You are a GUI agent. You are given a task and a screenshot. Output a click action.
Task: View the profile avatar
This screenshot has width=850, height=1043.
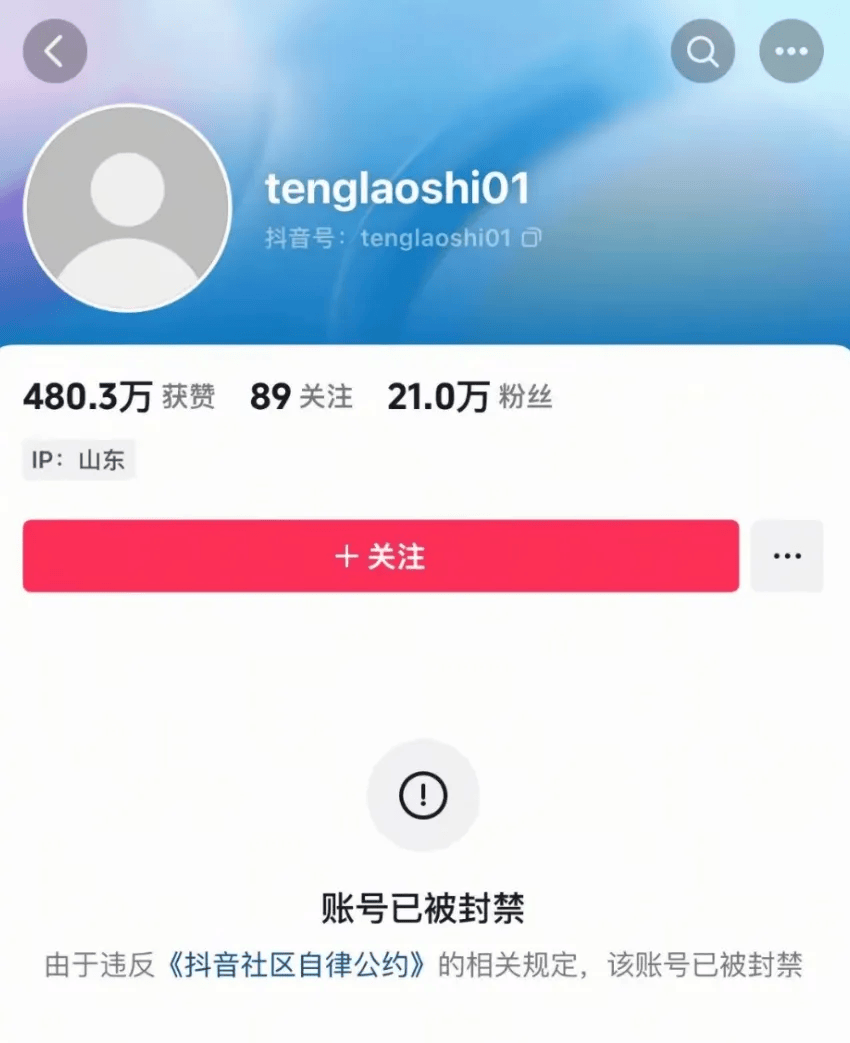pyautogui.click(x=127, y=208)
